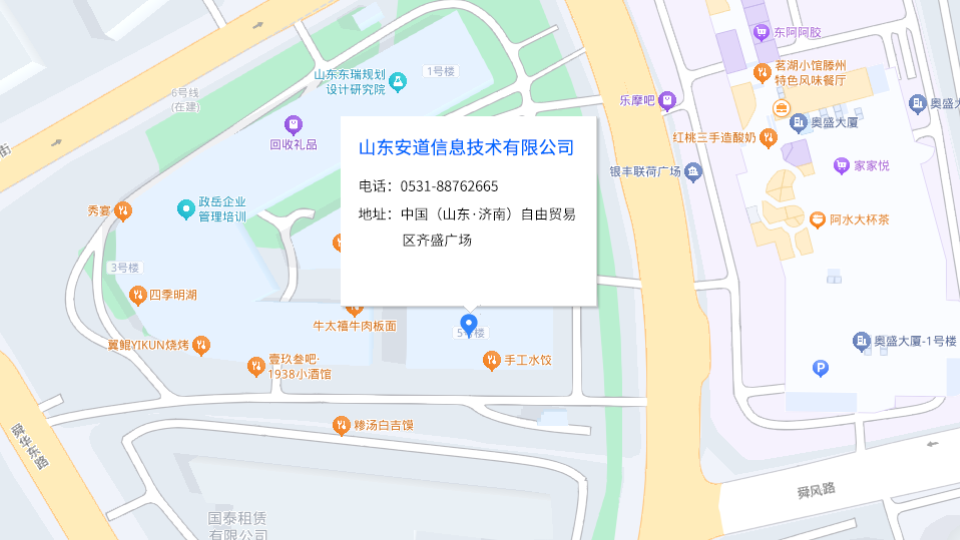Tap the blue parking P marker
The width and height of the screenshot is (960, 540).
tap(821, 369)
